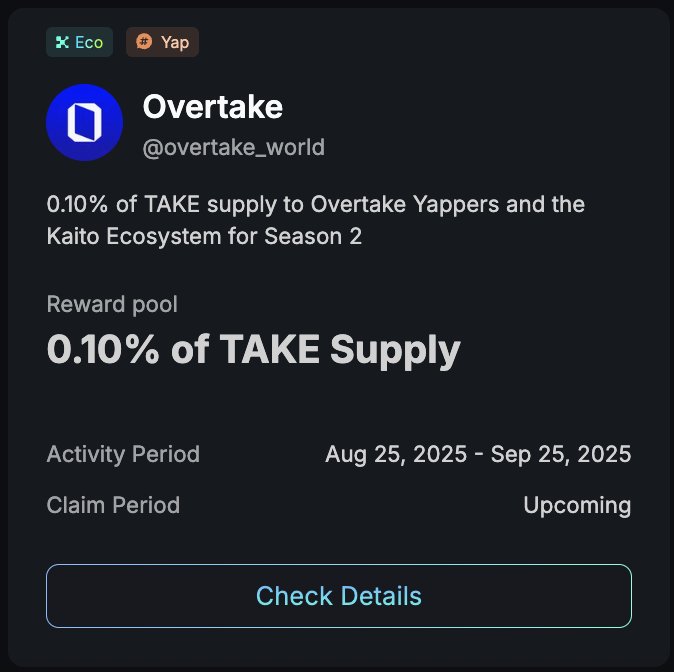The width and height of the screenshot is (674, 672).
Task: Select the Eco tag chip
Action: coord(79,42)
